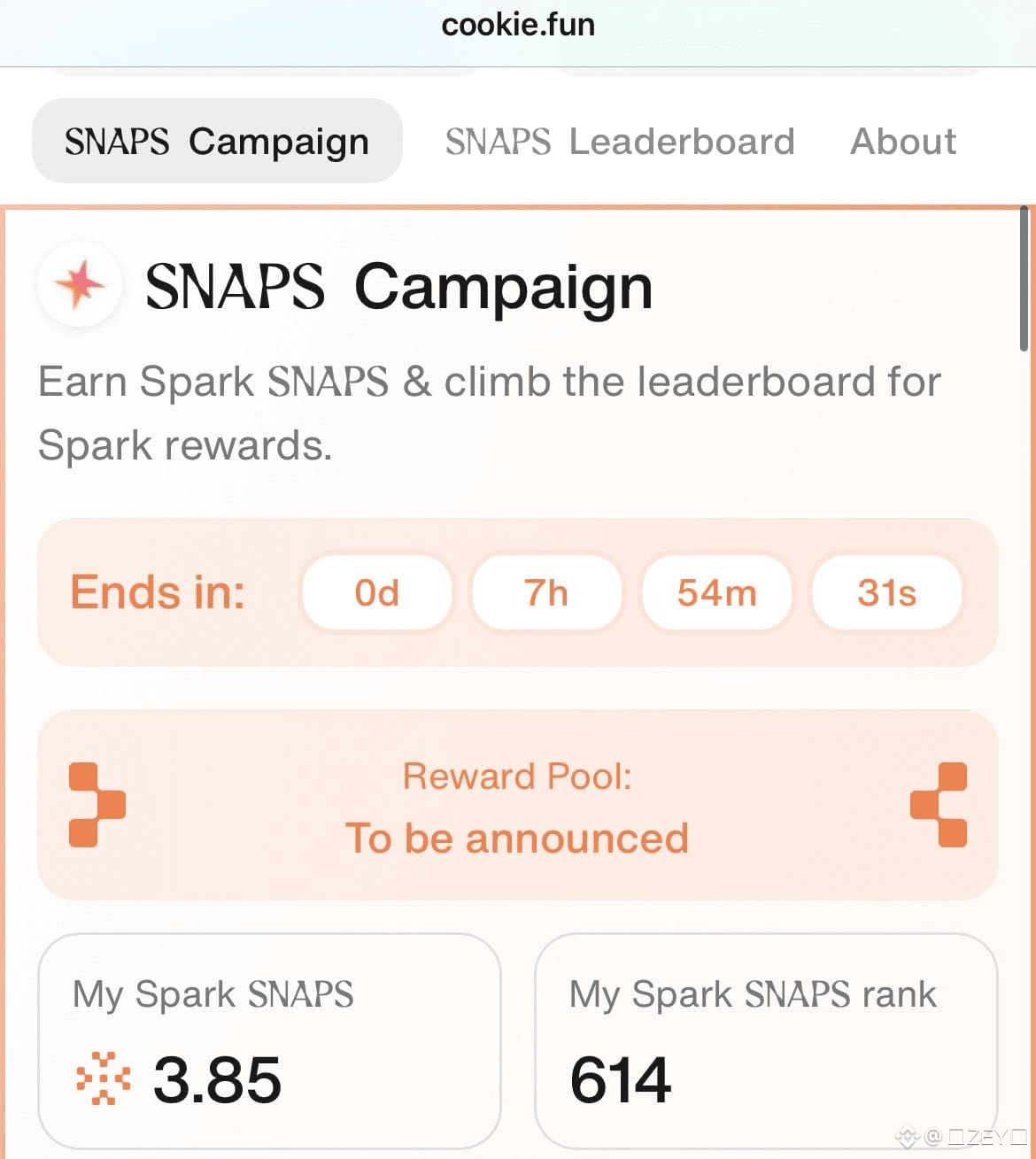
Task: Click the cookie.fun address bar
Action: (x=518, y=24)
